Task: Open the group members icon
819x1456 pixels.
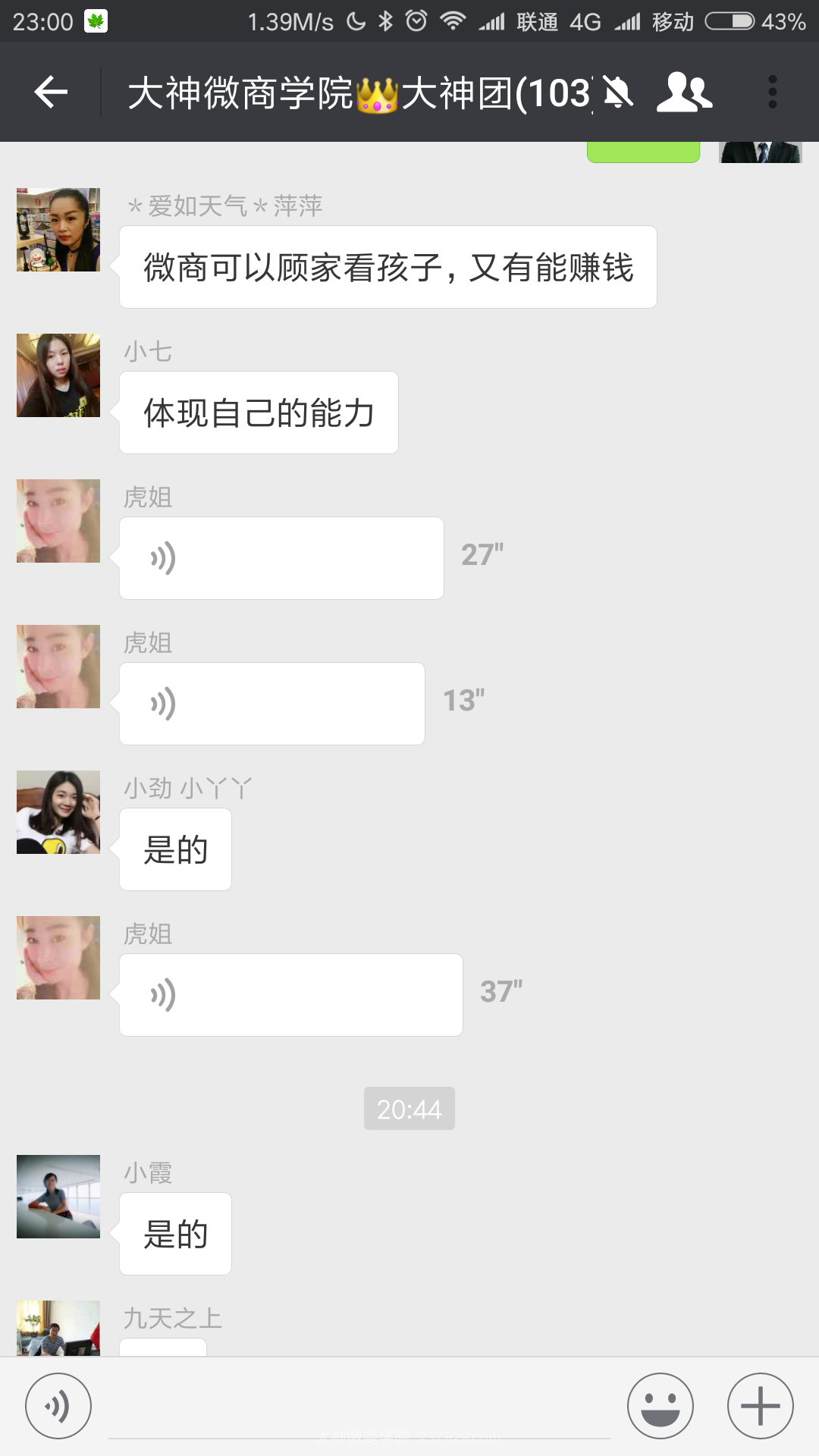Action: (684, 93)
